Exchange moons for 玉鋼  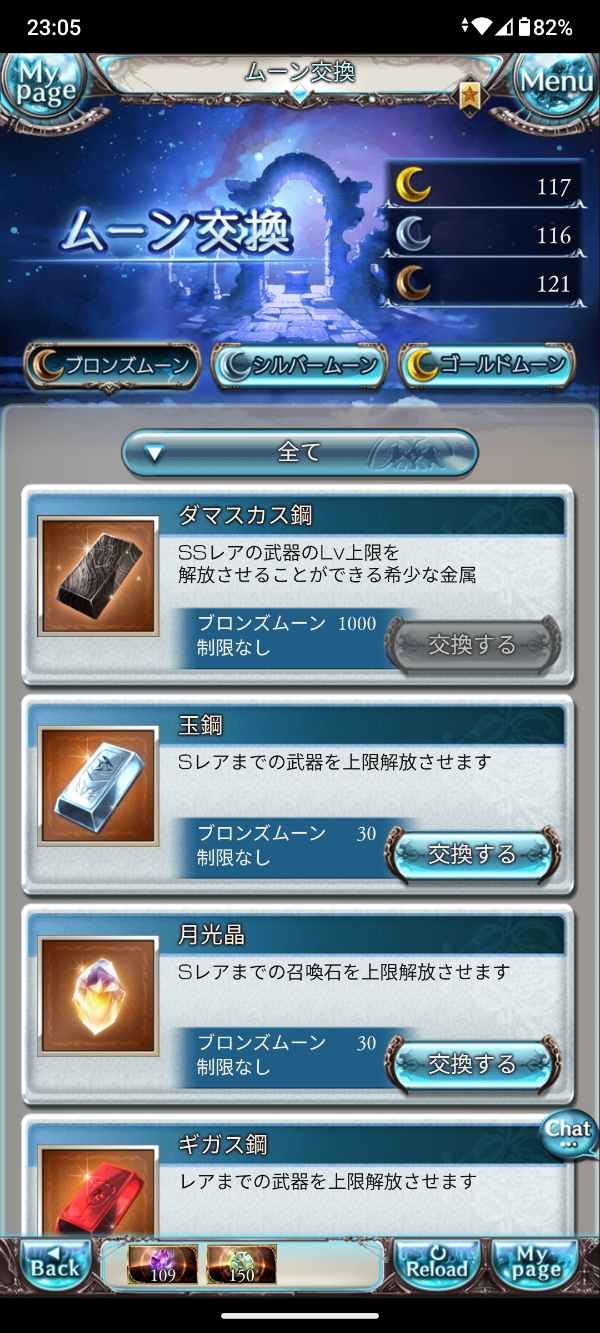pyautogui.click(x=473, y=854)
